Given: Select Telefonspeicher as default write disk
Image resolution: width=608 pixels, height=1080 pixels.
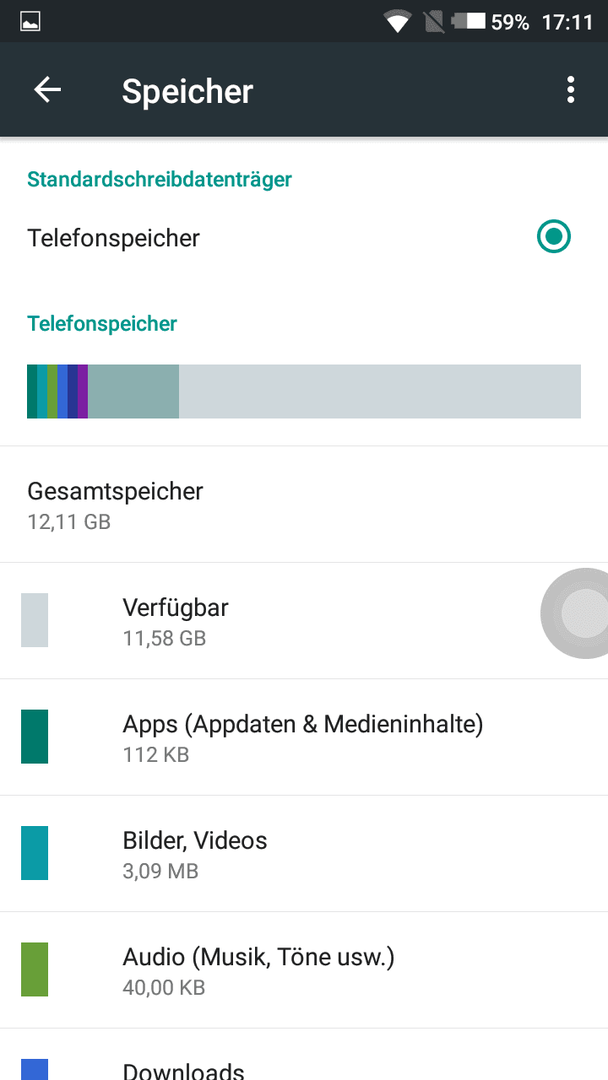Looking at the screenshot, I should click(x=553, y=237).
